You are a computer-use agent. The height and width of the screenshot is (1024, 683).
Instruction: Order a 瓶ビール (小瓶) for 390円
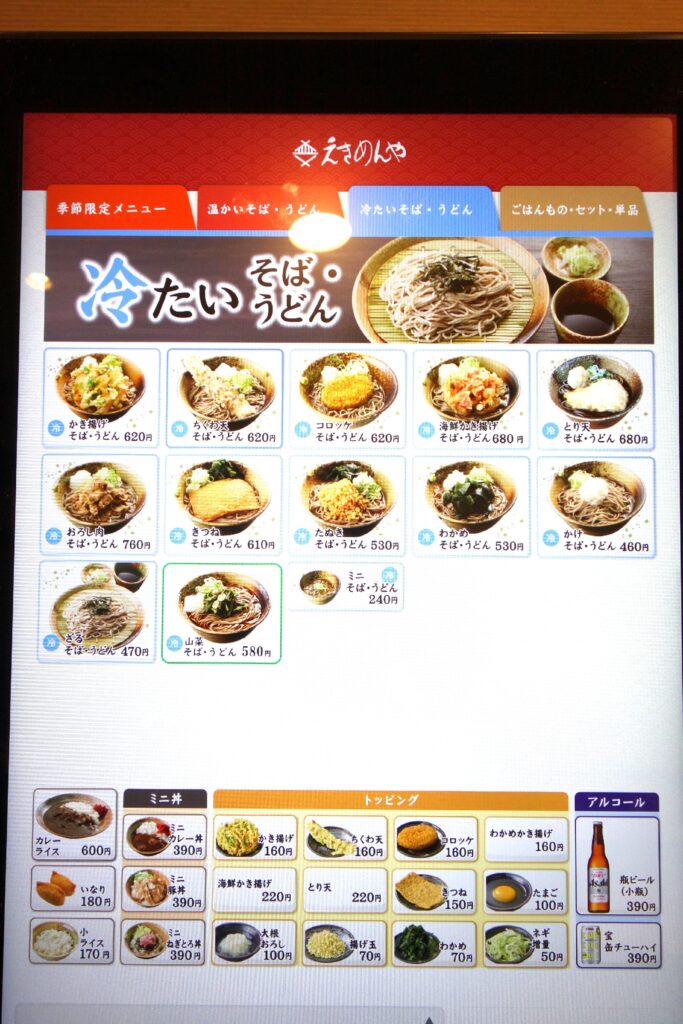(617, 867)
